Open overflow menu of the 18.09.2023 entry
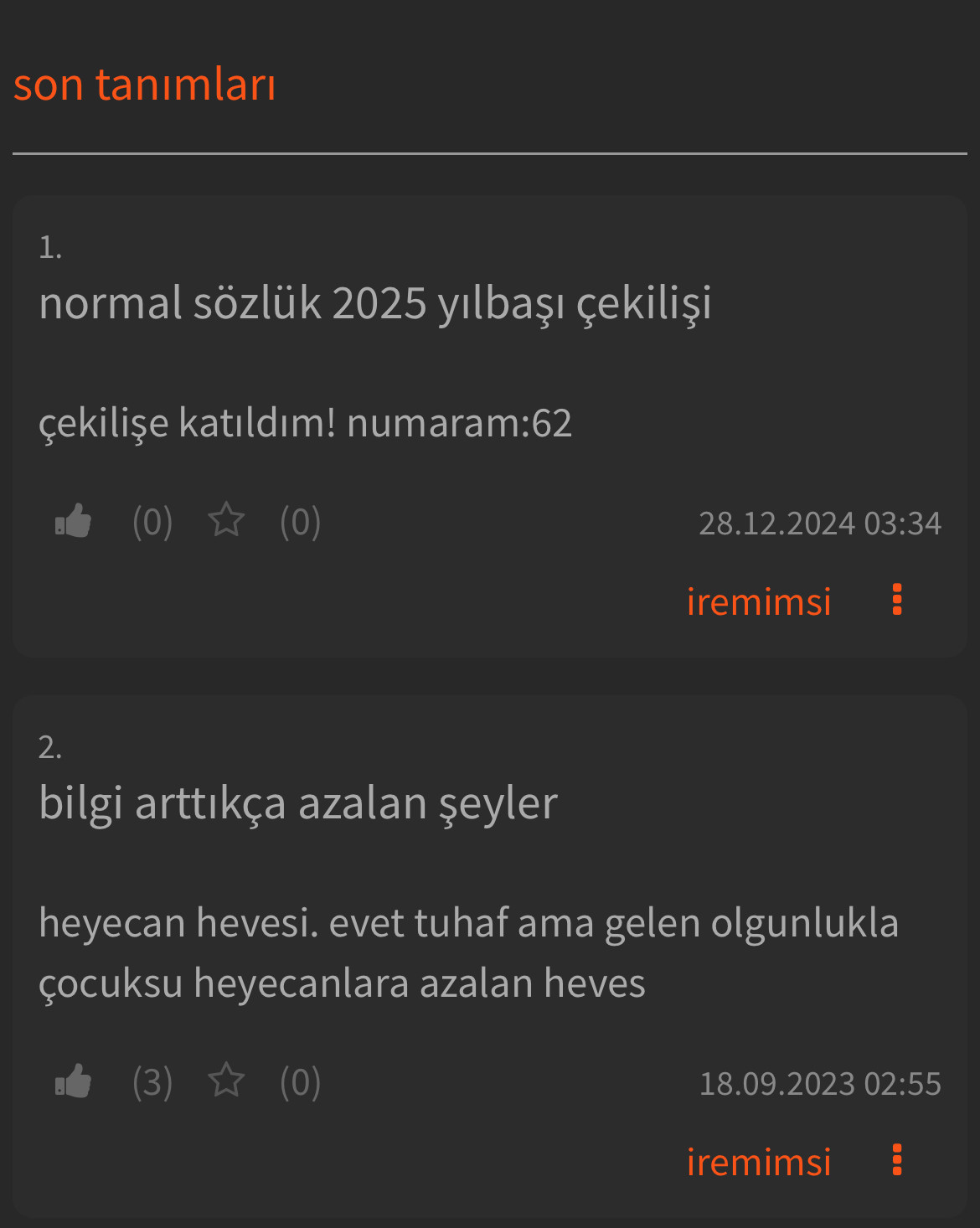Screen dimensions: 980x1228 tap(897, 1160)
